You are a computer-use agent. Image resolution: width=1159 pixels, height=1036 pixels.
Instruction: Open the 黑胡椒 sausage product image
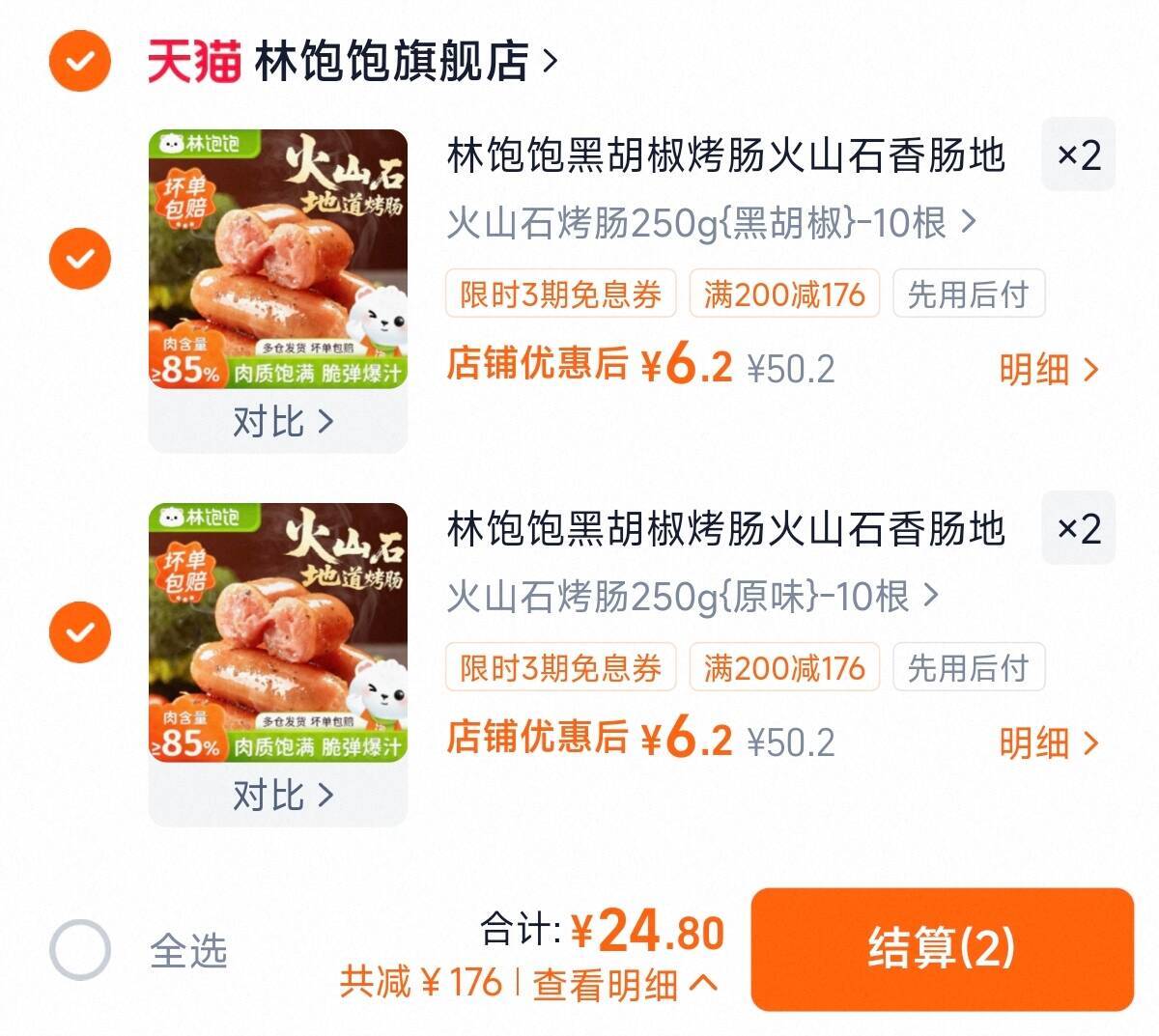click(278, 259)
